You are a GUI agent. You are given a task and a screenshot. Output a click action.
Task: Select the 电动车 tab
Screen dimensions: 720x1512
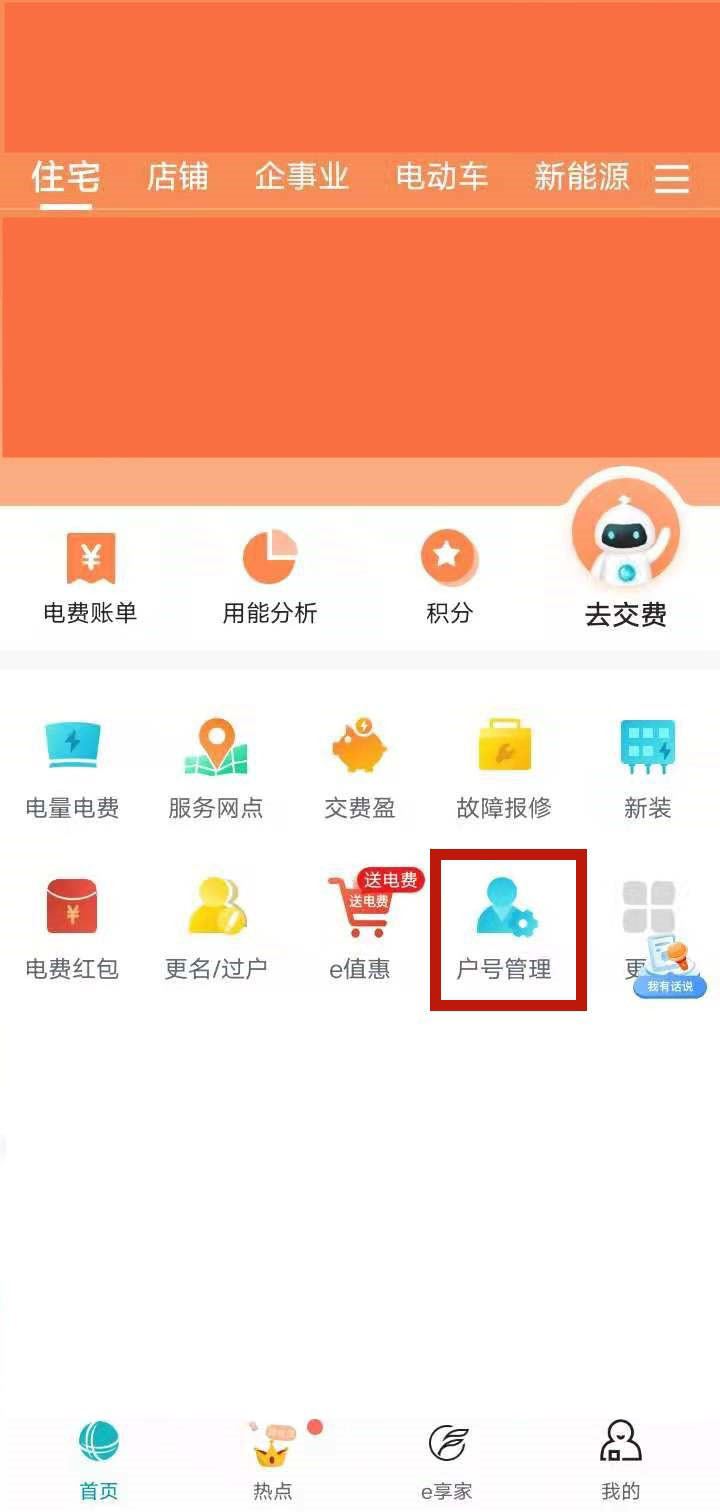coord(441,177)
